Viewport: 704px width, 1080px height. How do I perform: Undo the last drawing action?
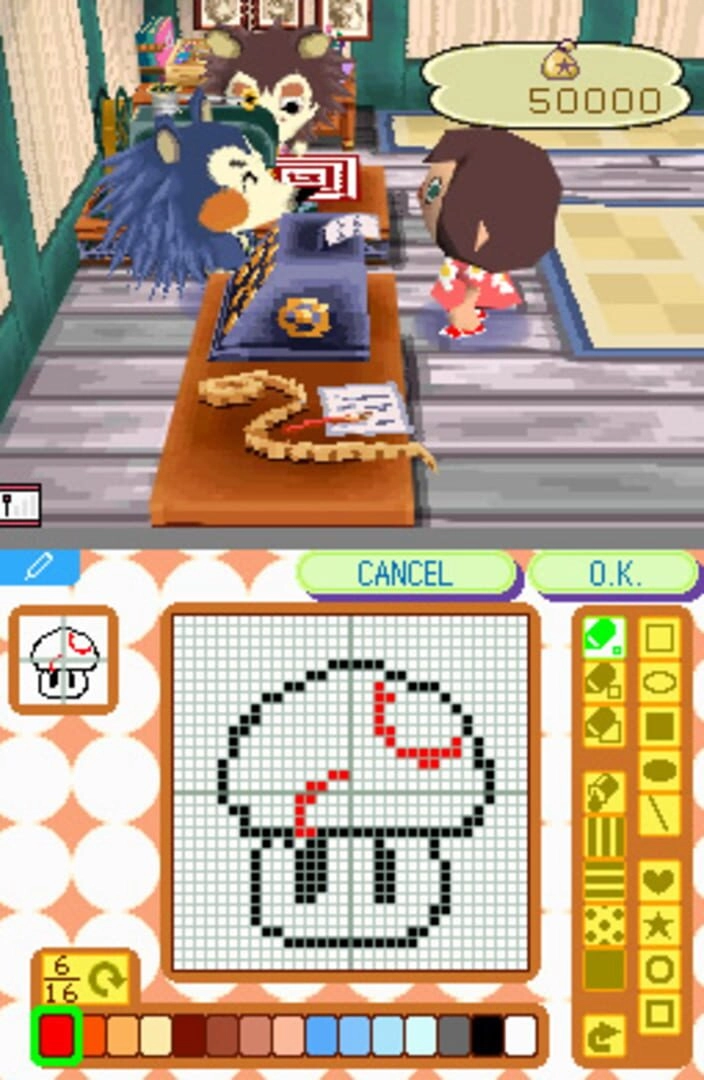[604, 1038]
